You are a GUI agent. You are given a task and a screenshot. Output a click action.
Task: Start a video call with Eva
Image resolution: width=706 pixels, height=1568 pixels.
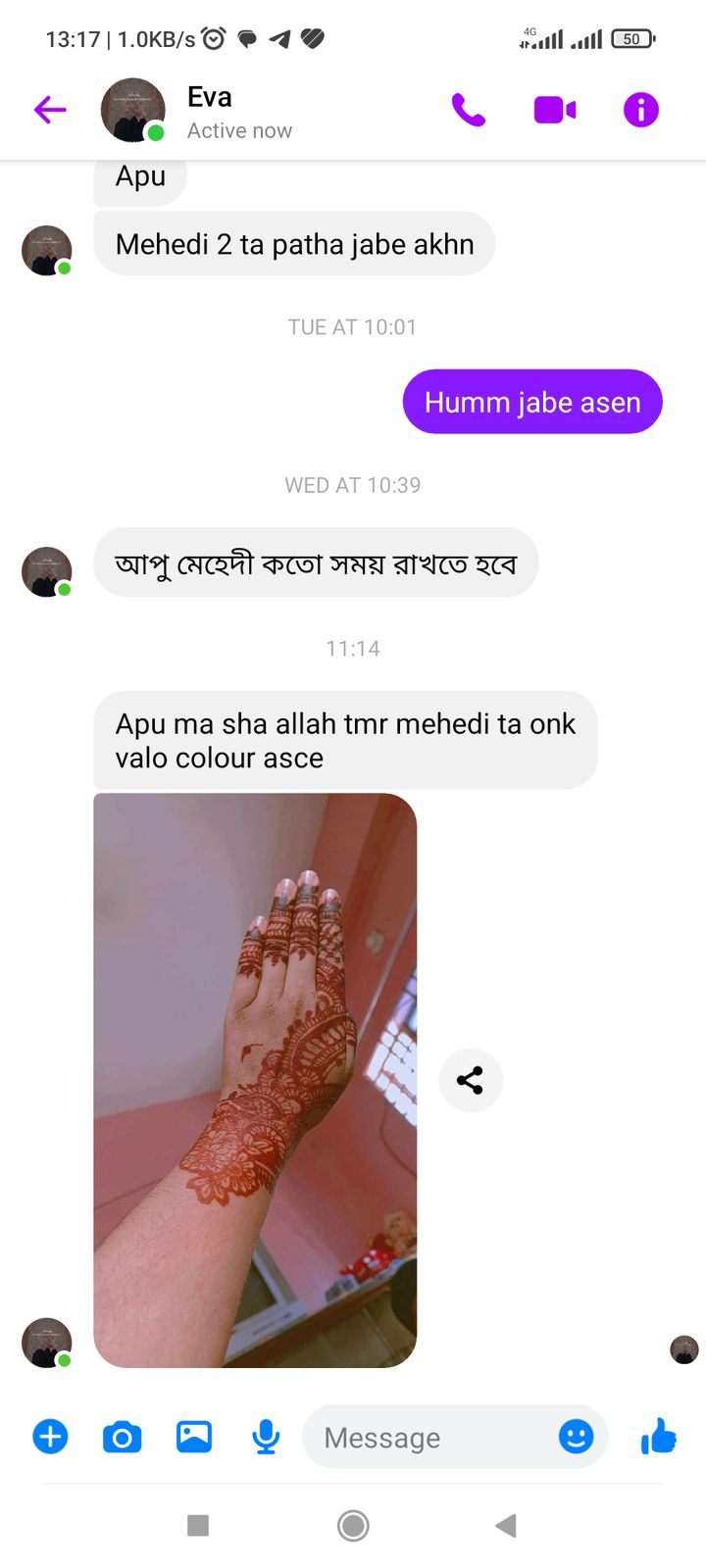pyautogui.click(x=554, y=110)
